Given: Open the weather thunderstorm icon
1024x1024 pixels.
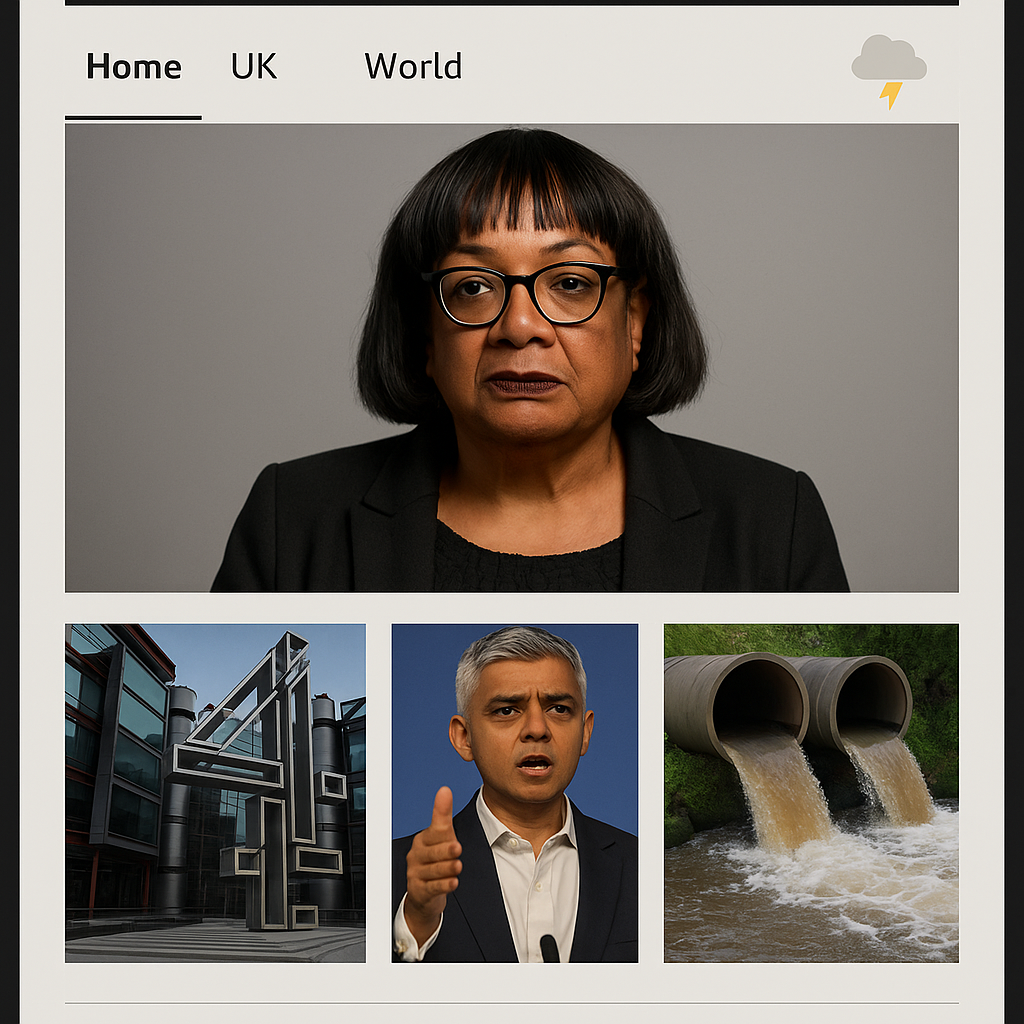Looking at the screenshot, I should (x=888, y=70).
